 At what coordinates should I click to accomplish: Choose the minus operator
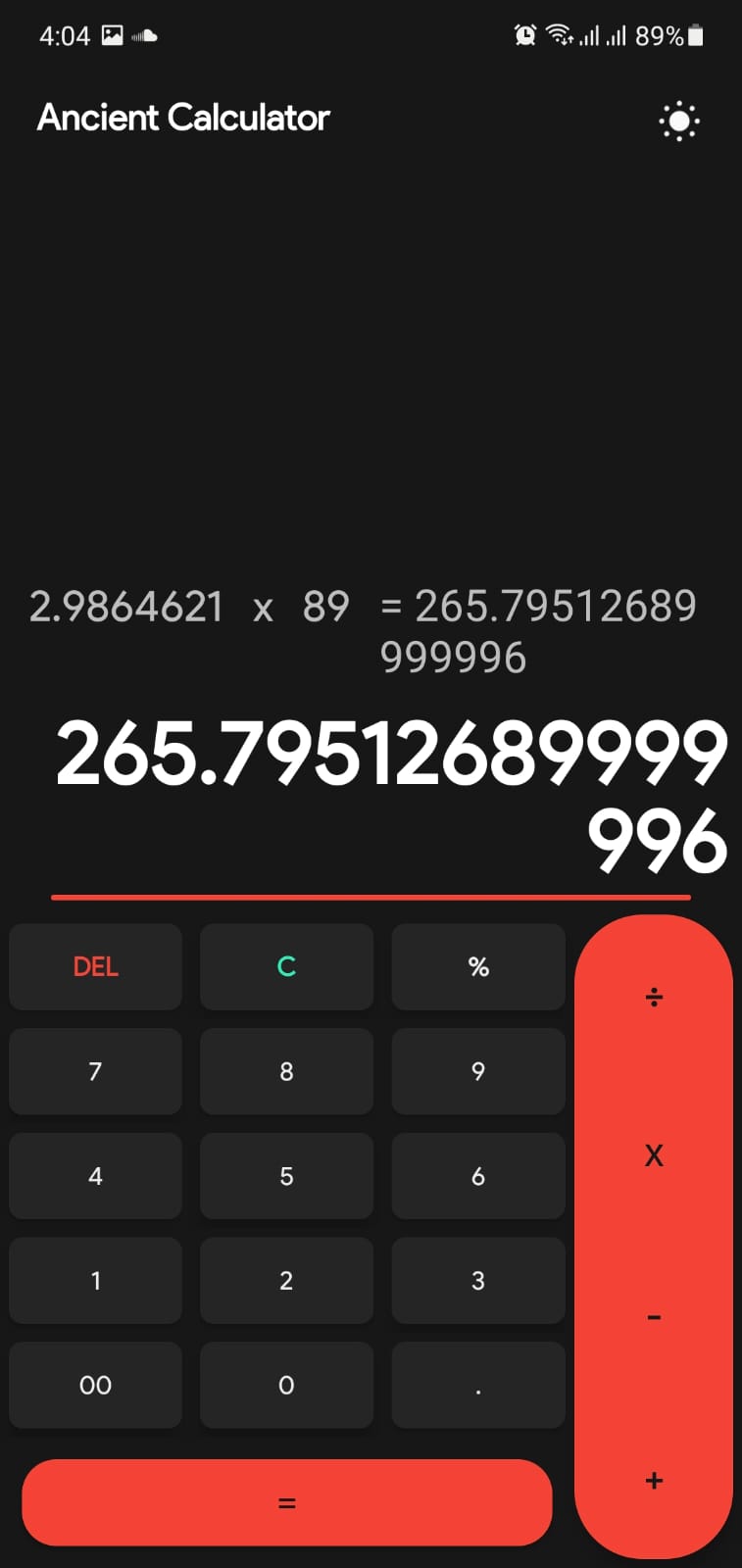654,1317
